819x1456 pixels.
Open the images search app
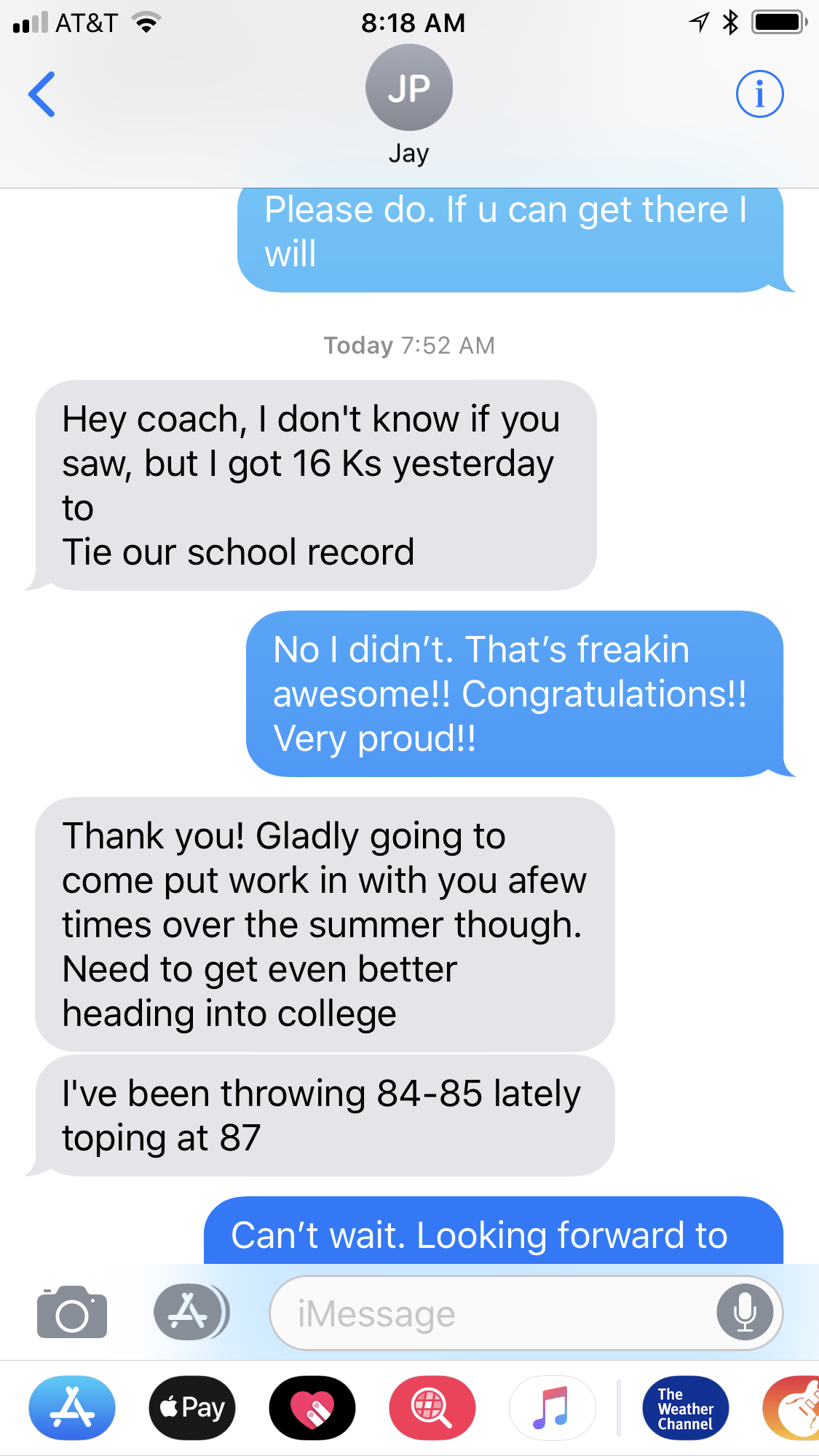click(x=432, y=1408)
